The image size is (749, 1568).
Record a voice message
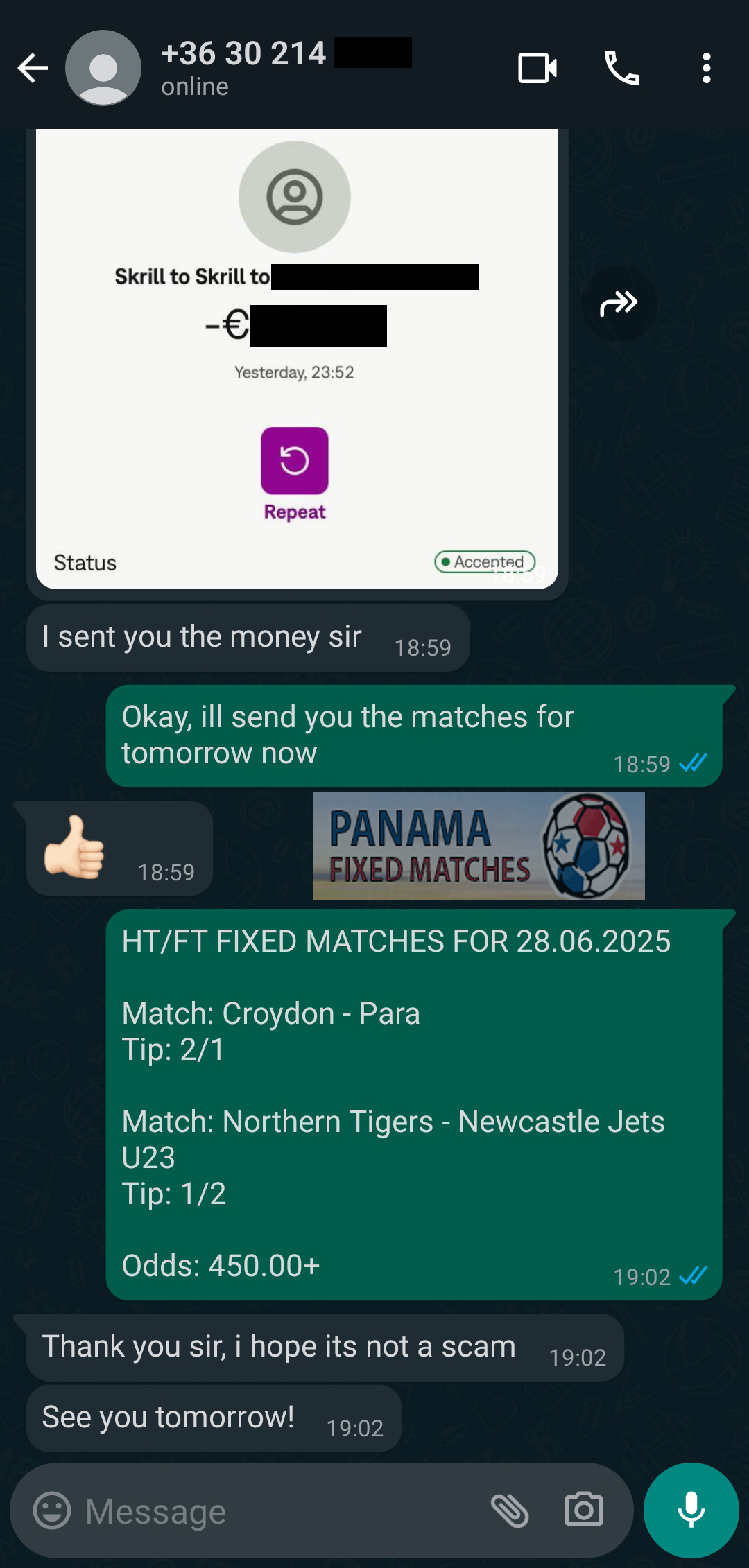point(691,1510)
